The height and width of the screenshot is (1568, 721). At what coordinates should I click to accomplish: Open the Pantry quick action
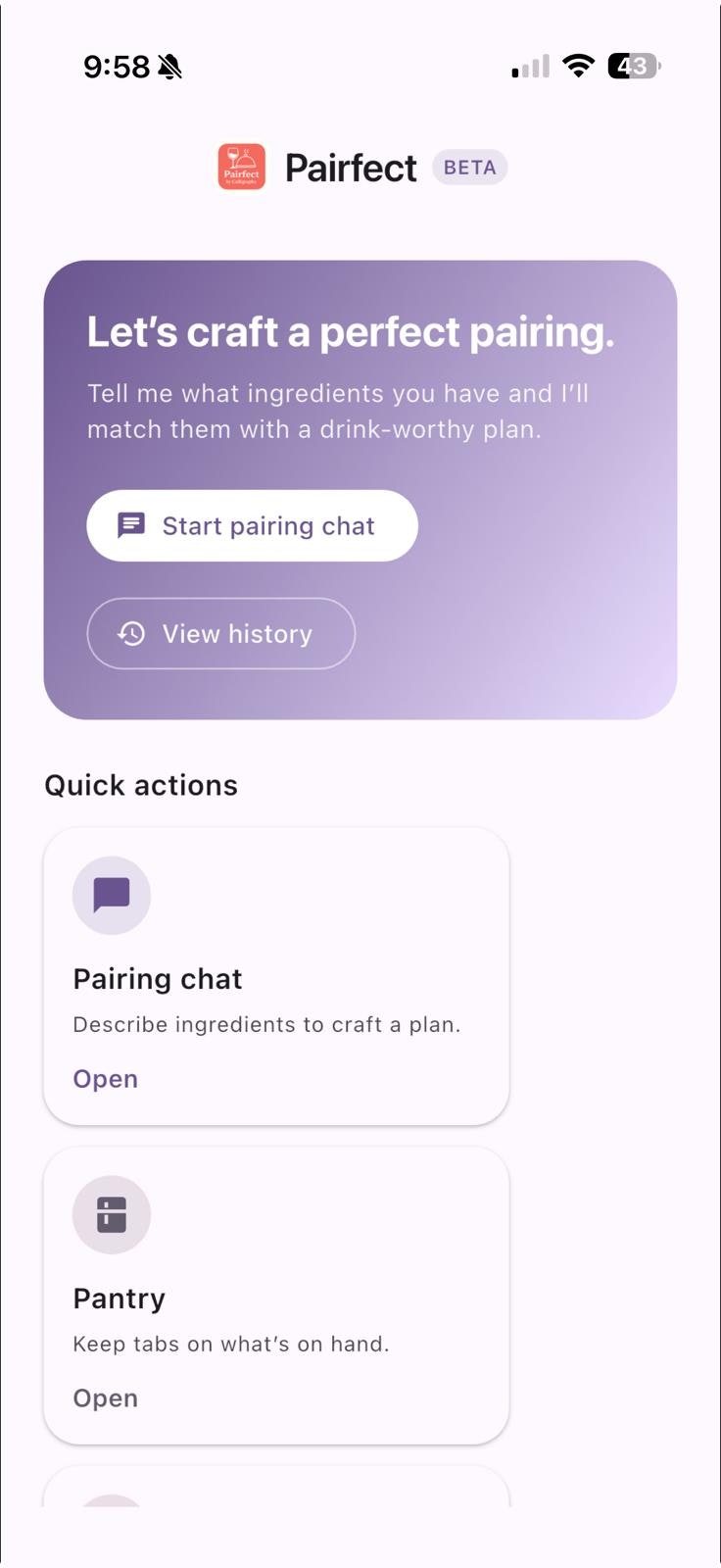pos(105,1397)
